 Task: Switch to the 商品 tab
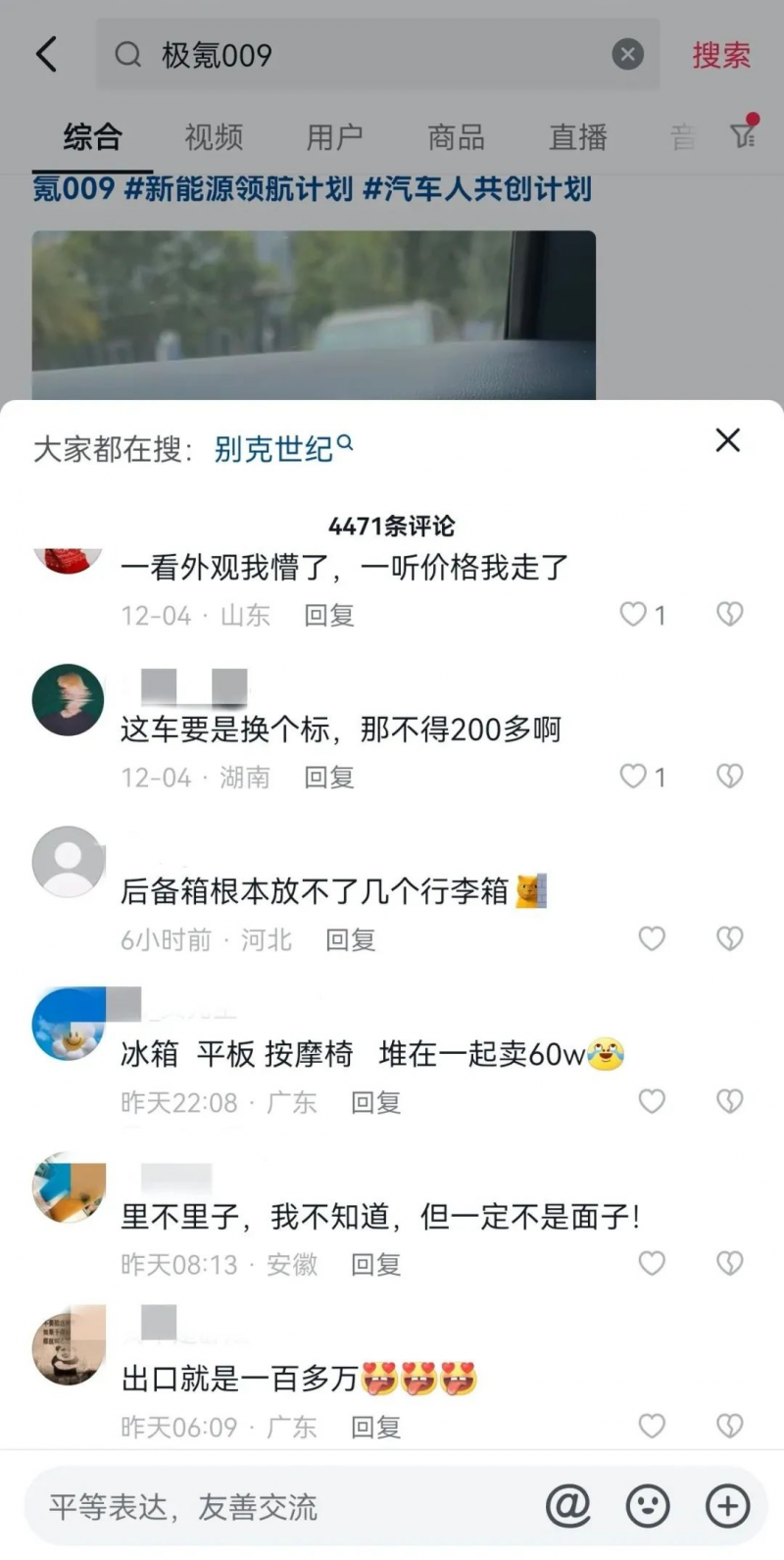[457, 137]
